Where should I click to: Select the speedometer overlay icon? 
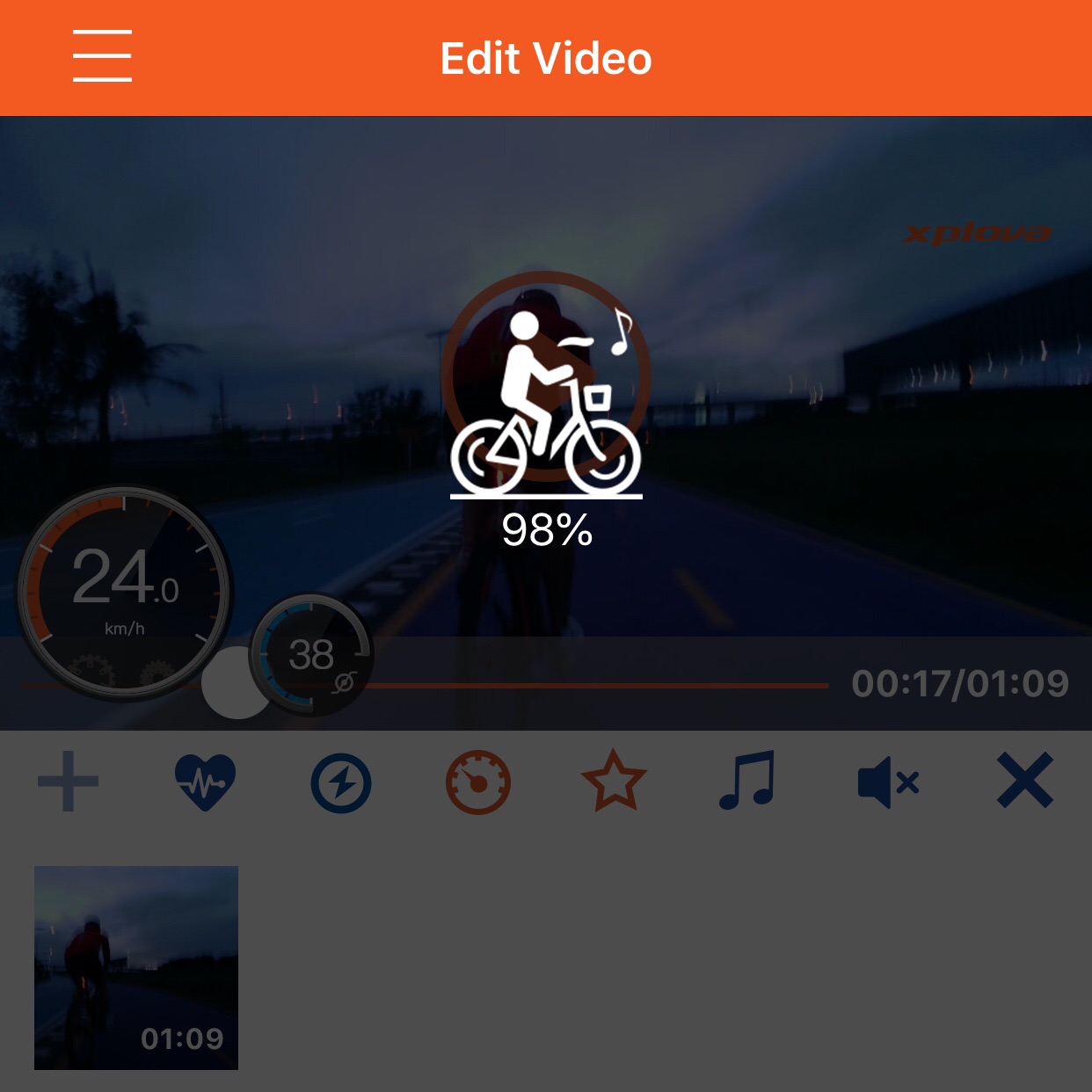[x=478, y=782]
